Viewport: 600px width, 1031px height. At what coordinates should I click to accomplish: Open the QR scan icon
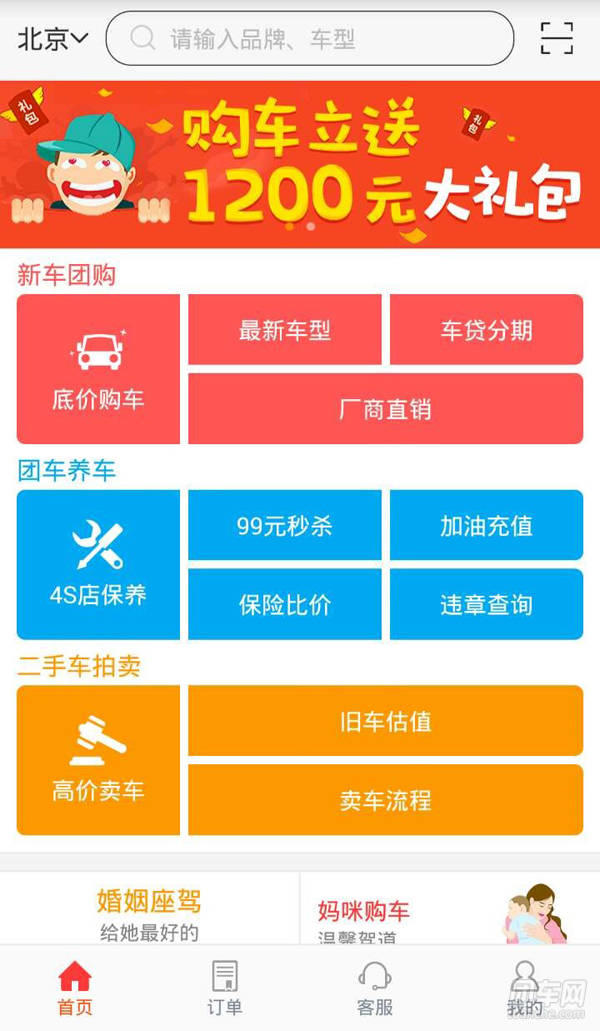[x=556, y=38]
